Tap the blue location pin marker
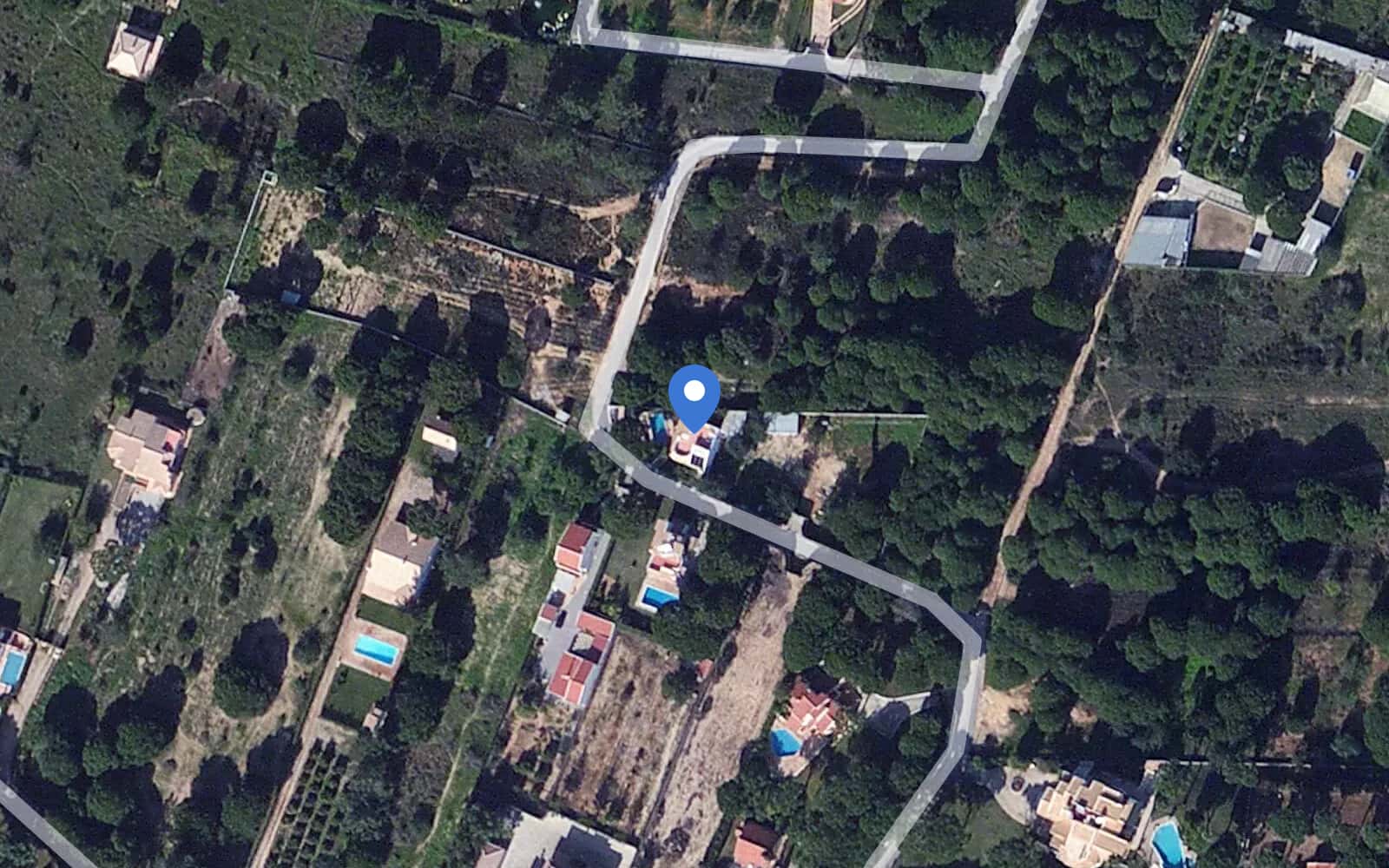The image size is (1389, 868). (x=694, y=396)
